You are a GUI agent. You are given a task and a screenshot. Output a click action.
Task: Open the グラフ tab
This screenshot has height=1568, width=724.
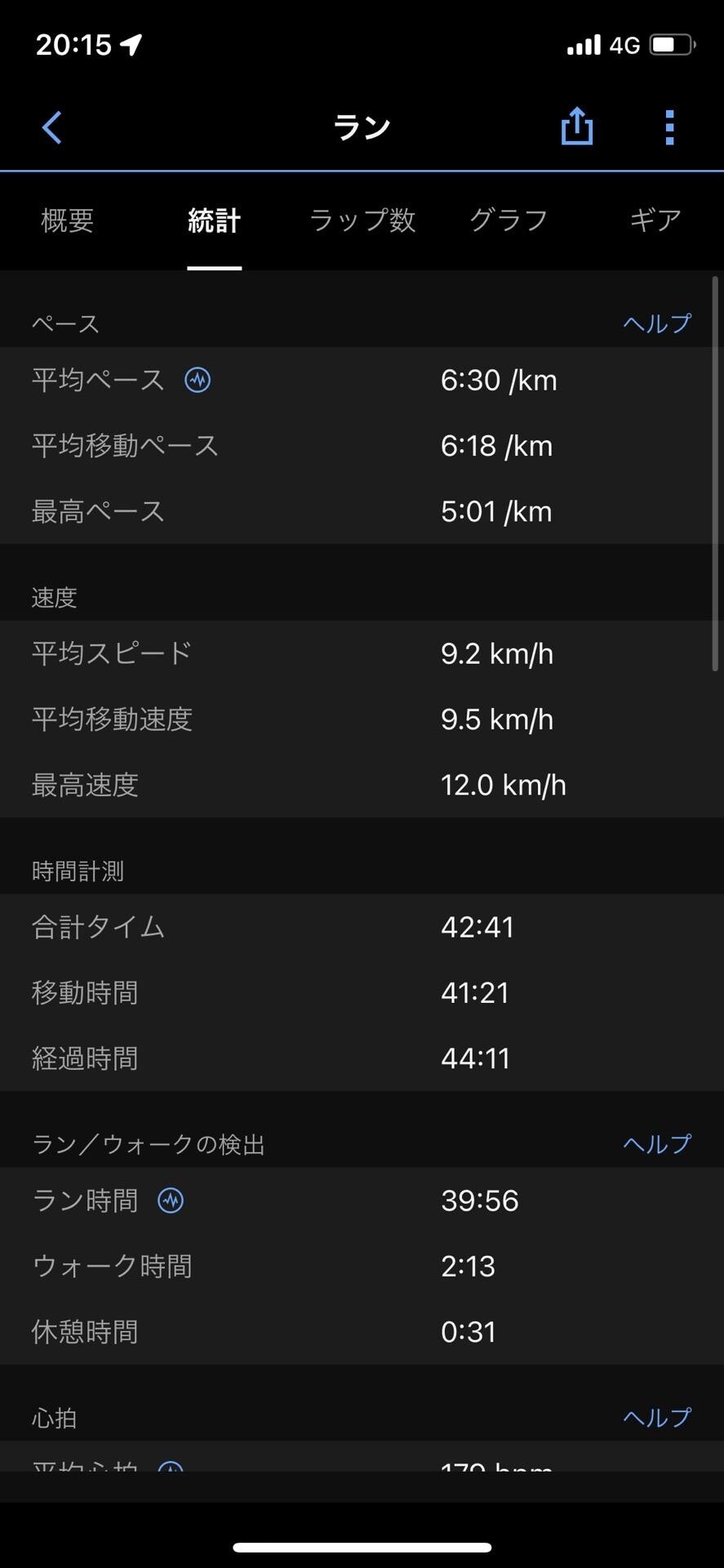508,220
